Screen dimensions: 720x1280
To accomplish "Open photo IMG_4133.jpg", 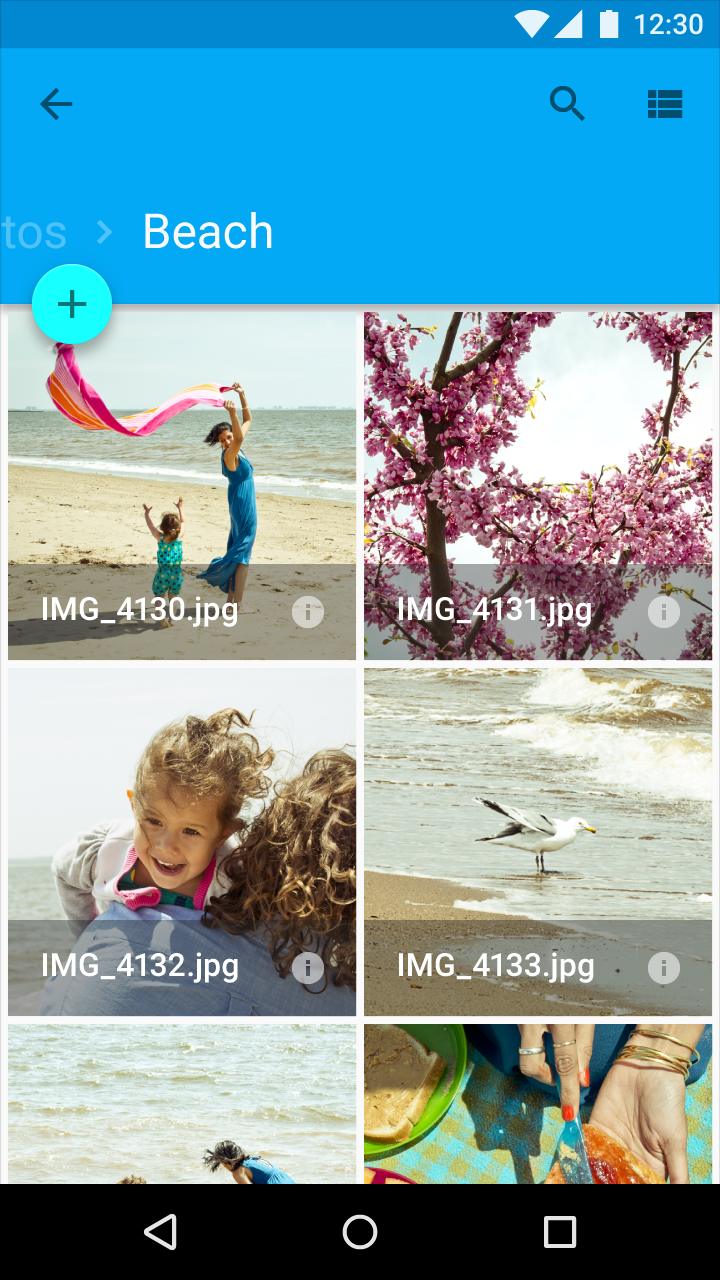I will pyautogui.click(x=538, y=841).
